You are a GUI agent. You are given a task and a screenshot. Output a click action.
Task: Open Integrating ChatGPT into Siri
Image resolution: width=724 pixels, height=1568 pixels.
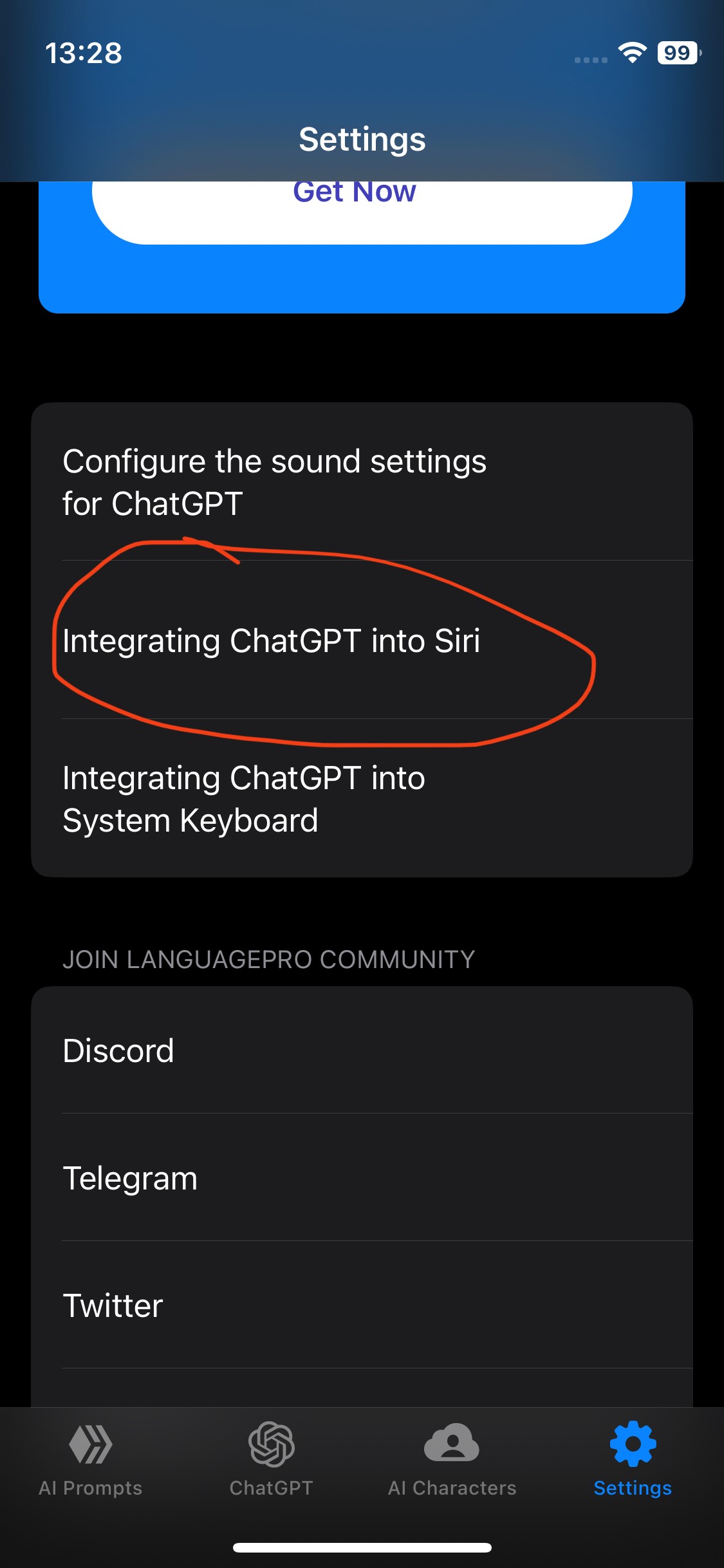(x=362, y=640)
